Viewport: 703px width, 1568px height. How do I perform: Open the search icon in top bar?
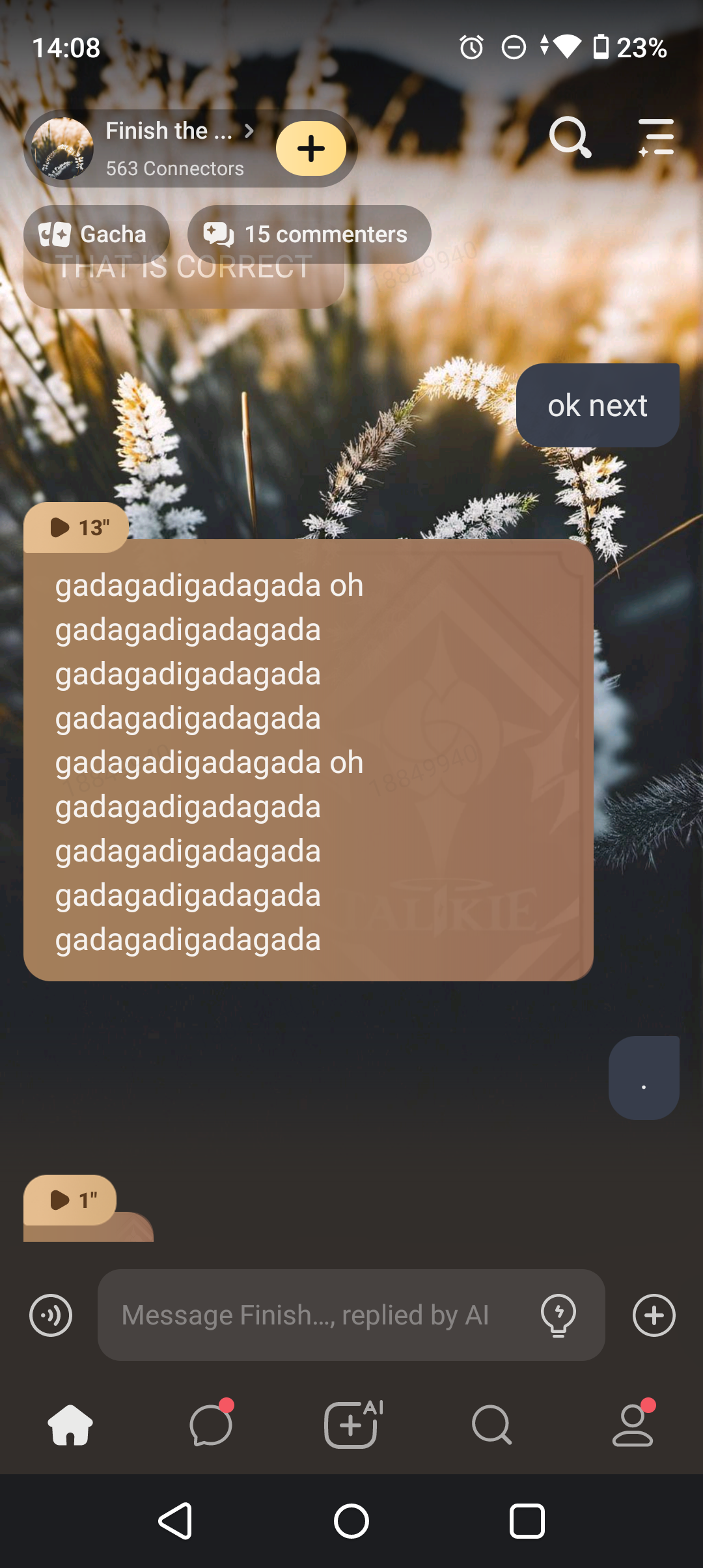coord(570,137)
